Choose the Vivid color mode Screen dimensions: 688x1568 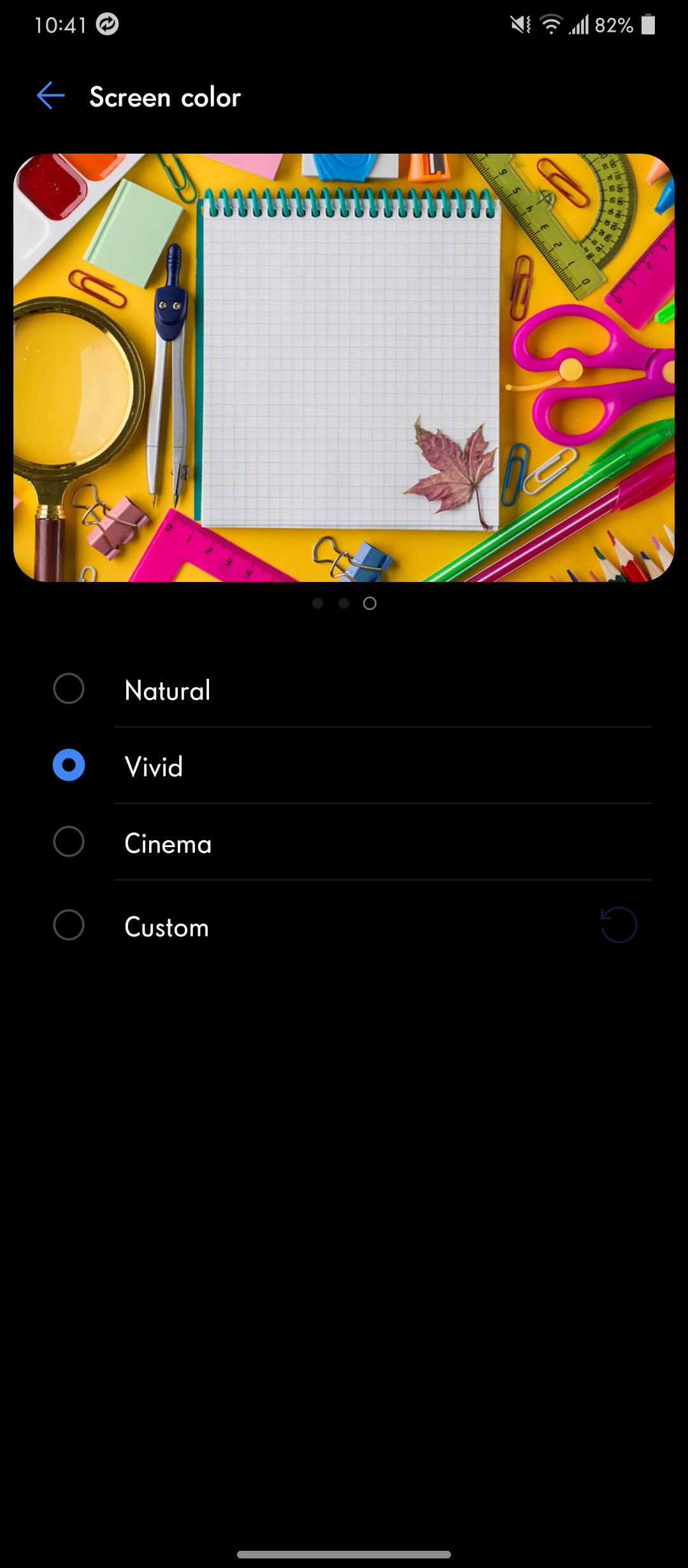pyautogui.click(x=344, y=766)
